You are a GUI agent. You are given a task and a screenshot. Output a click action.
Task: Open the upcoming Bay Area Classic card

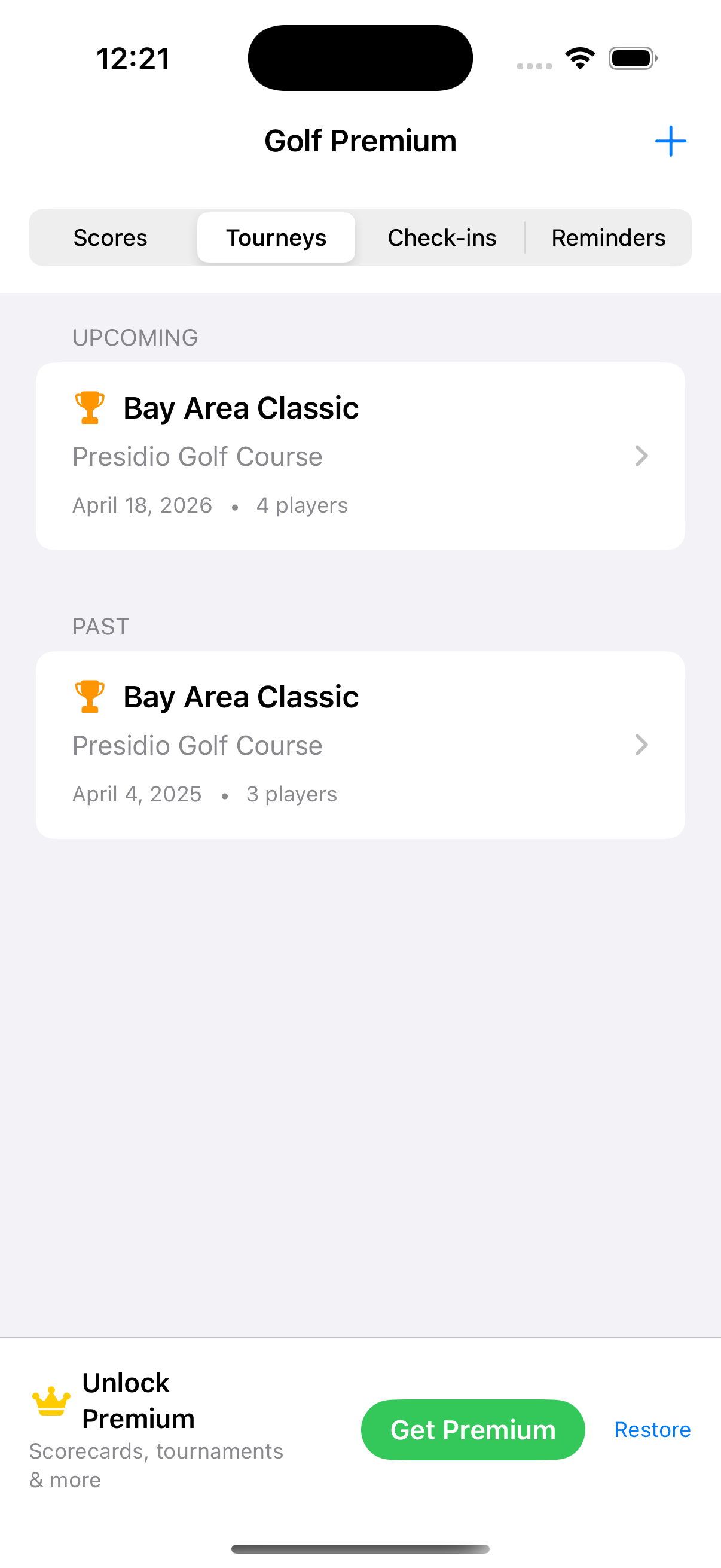[360, 456]
